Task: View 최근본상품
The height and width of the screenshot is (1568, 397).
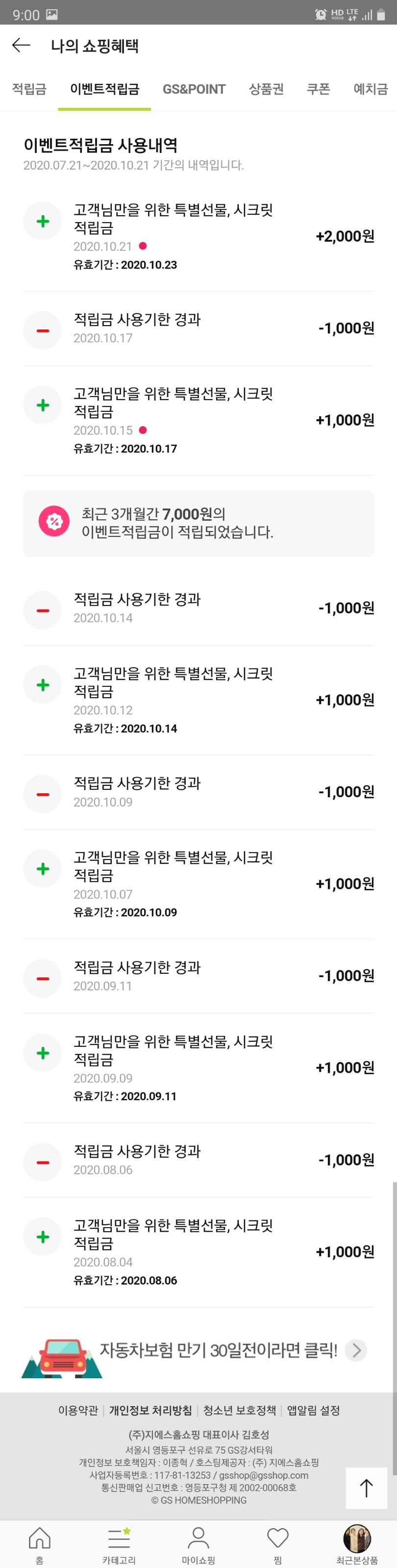Action: [357, 1545]
